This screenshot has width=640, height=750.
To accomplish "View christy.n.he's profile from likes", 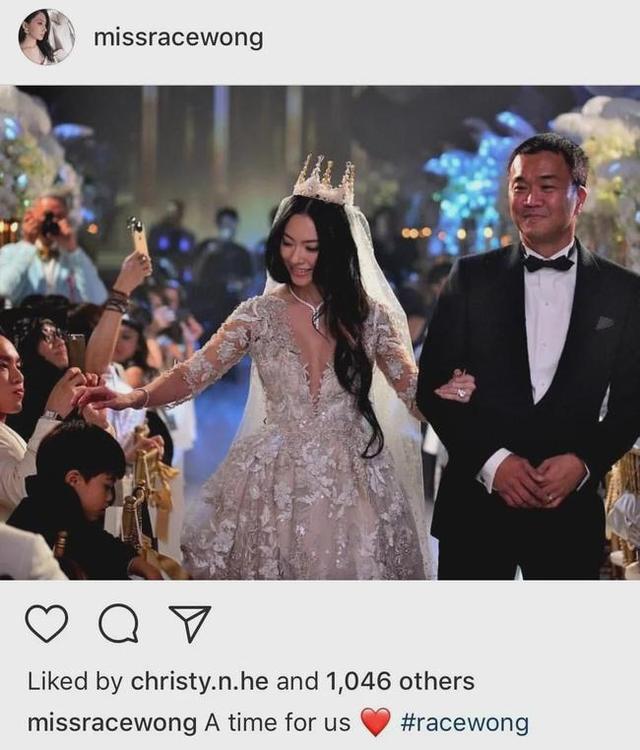I will tap(199, 682).
